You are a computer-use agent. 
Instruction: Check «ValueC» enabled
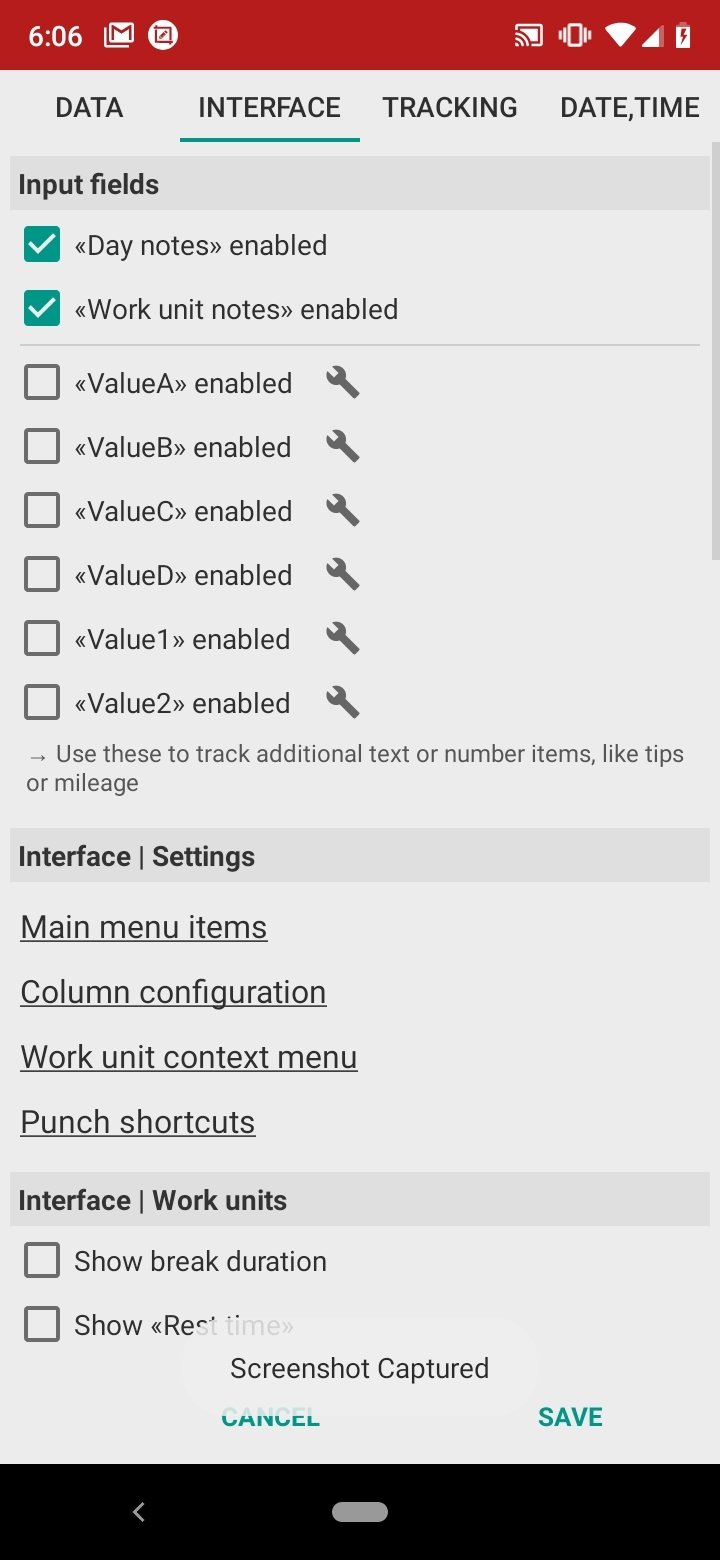click(42, 511)
